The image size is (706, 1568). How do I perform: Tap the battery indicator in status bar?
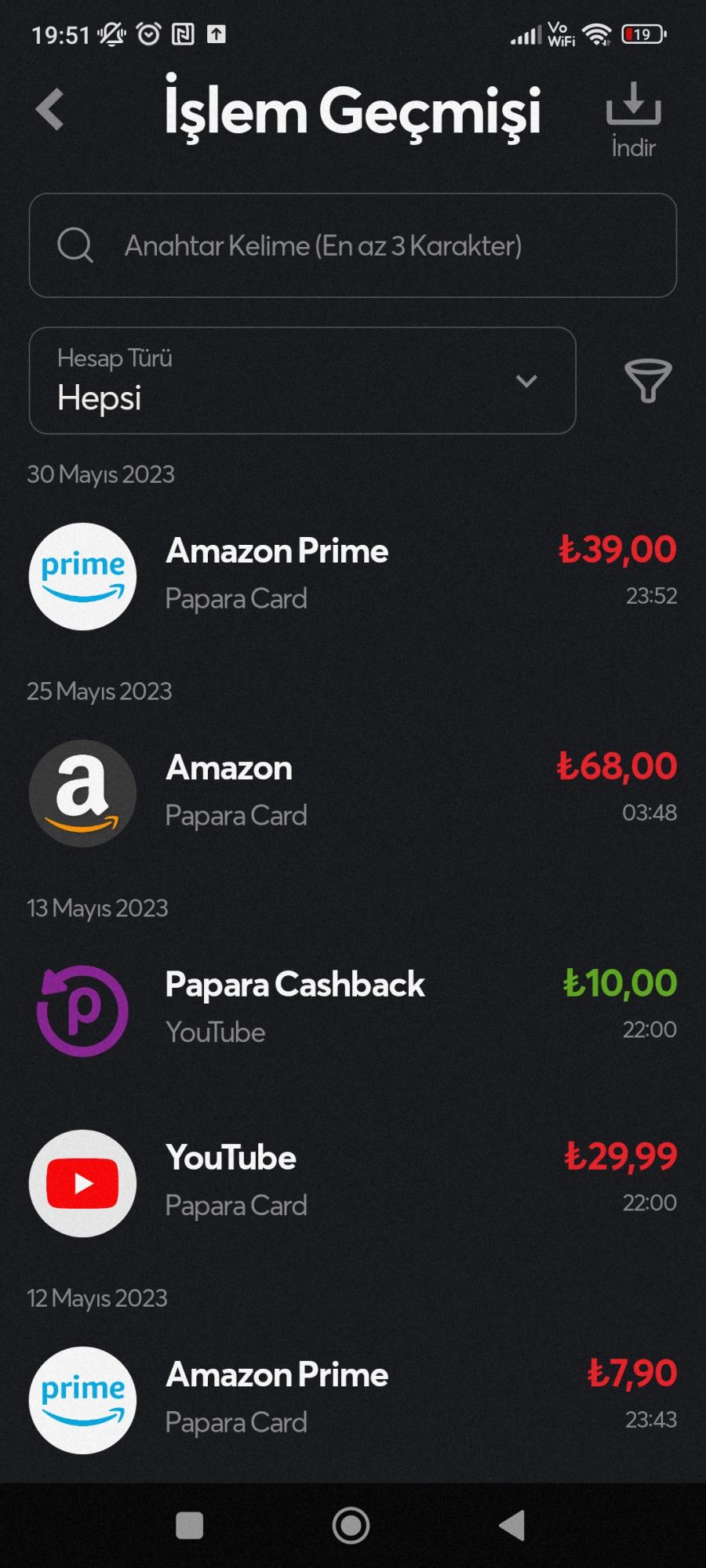(x=642, y=34)
